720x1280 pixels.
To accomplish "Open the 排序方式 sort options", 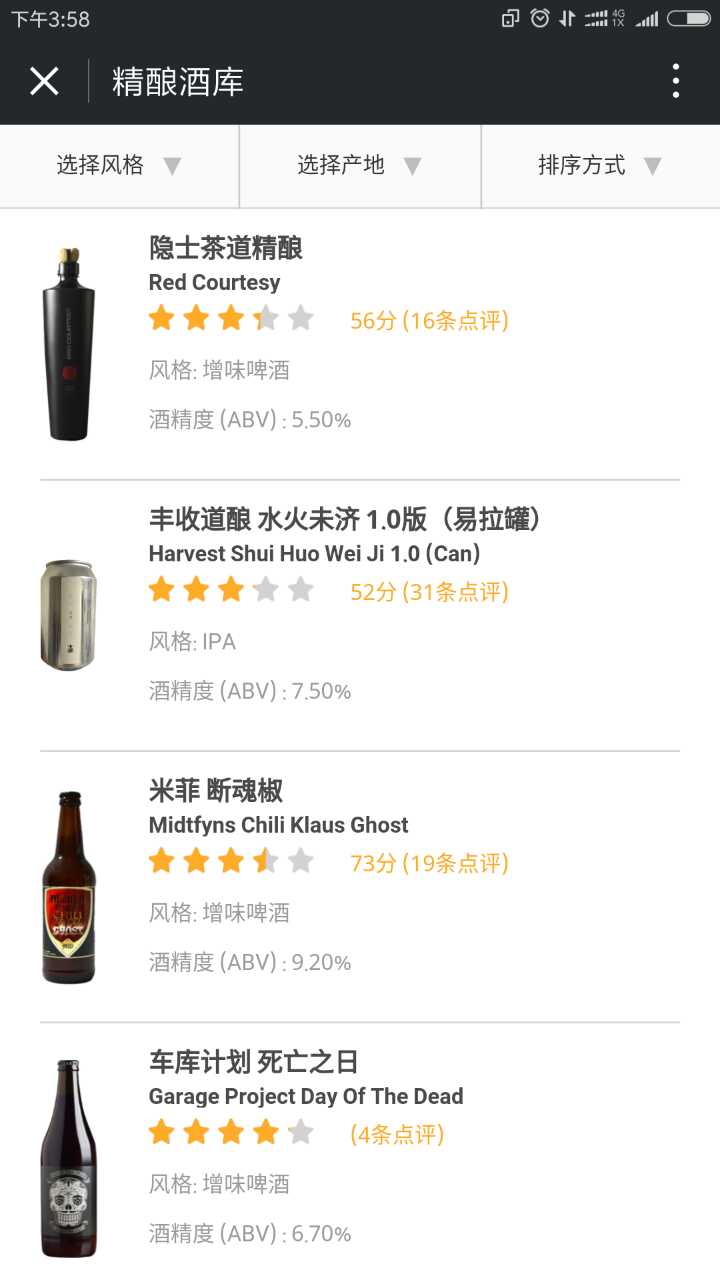I will (600, 166).
